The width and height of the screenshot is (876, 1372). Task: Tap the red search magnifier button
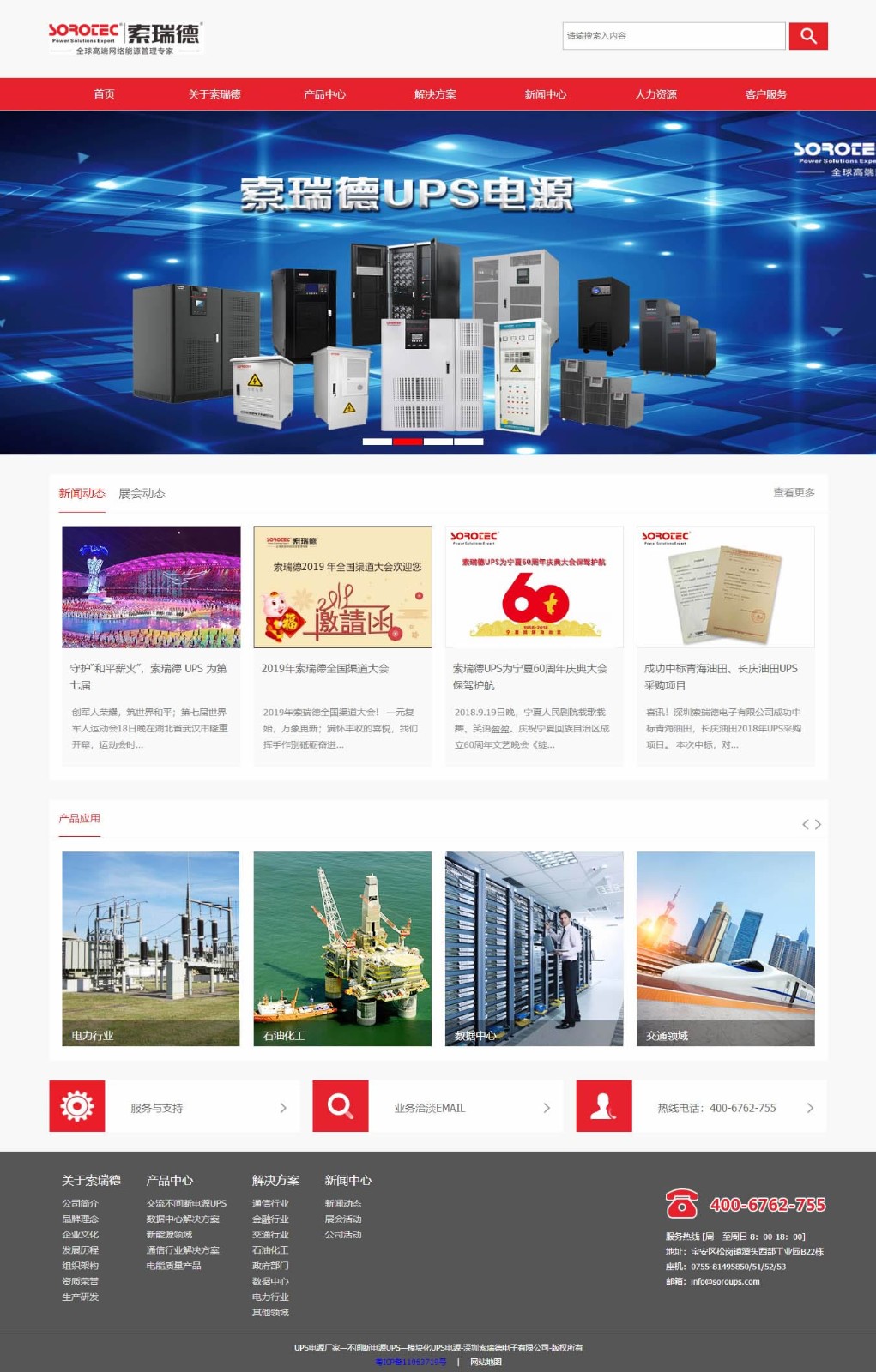807,36
